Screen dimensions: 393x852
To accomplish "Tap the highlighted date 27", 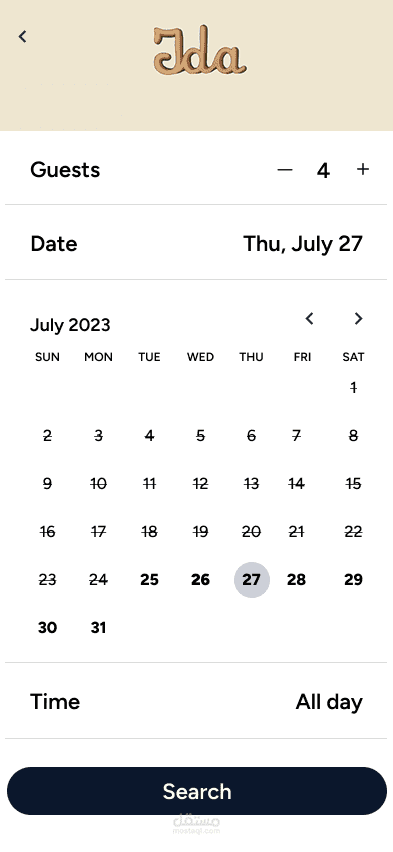I will coord(252,580).
